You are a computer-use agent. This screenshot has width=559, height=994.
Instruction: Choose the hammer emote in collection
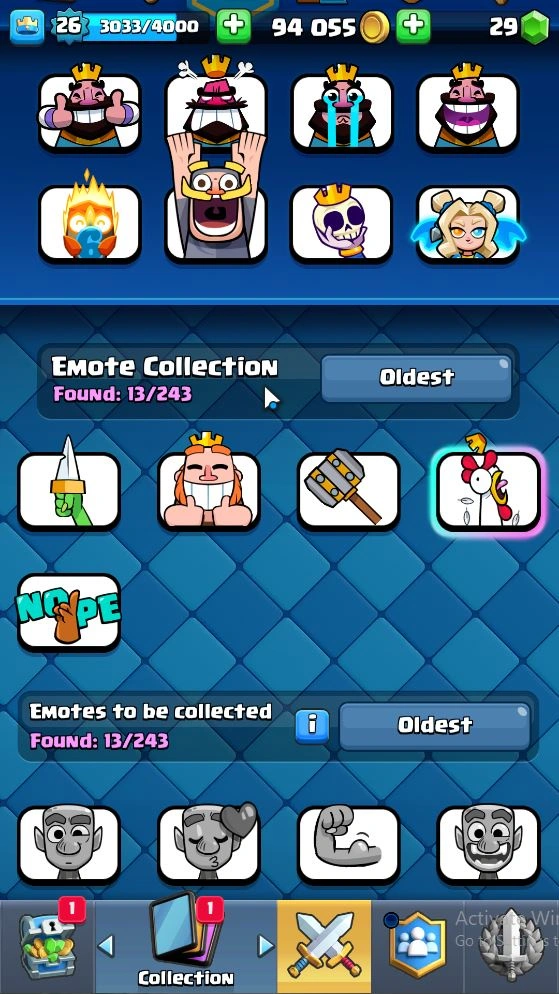coord(349,491)
